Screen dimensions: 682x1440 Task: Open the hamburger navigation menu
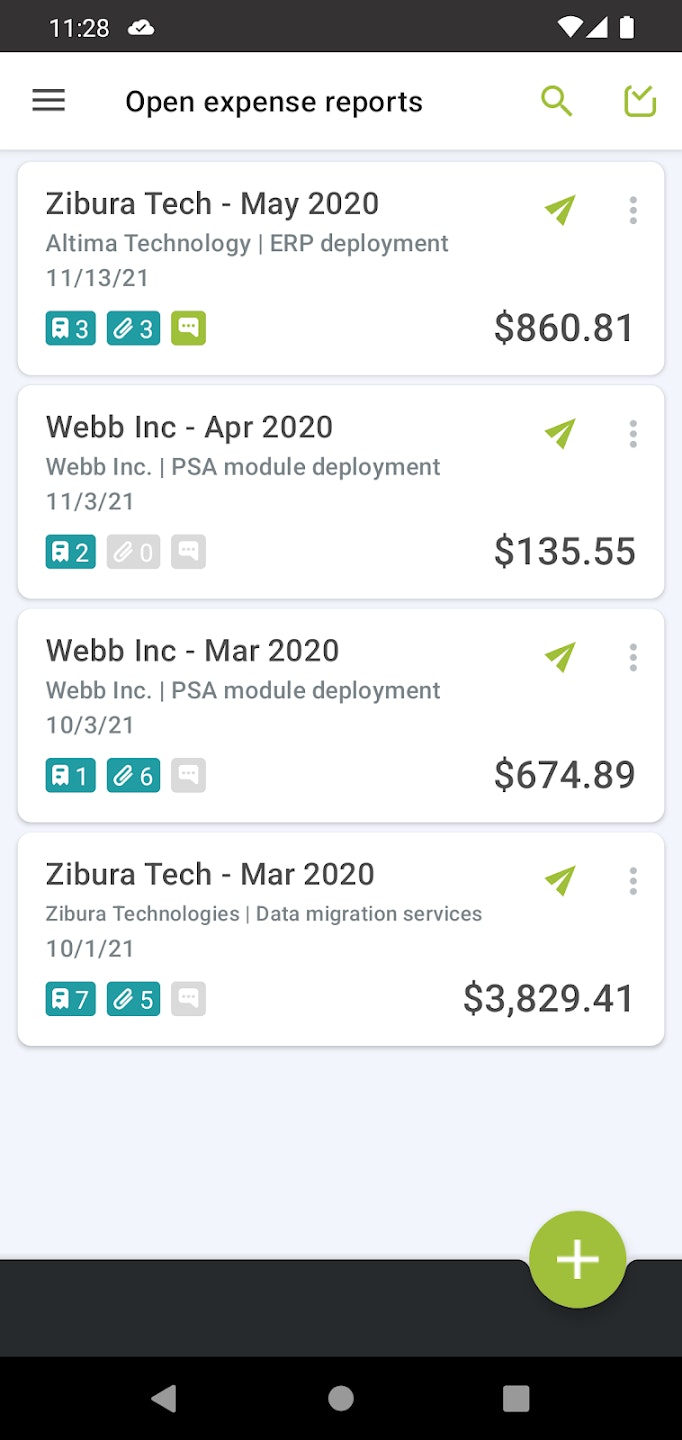(49, 101)
